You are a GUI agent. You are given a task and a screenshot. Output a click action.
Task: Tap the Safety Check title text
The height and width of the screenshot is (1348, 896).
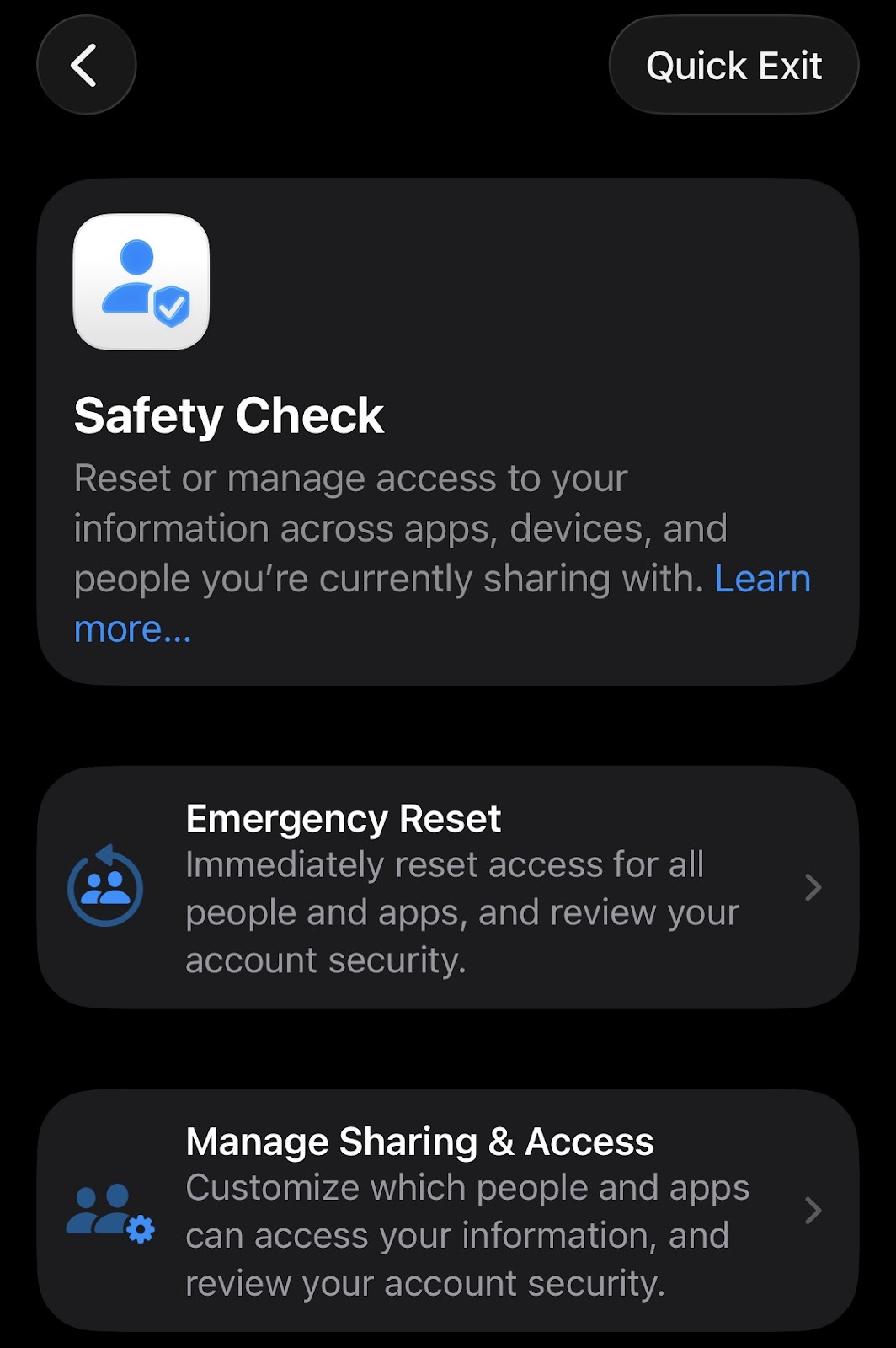coord(228,415)
